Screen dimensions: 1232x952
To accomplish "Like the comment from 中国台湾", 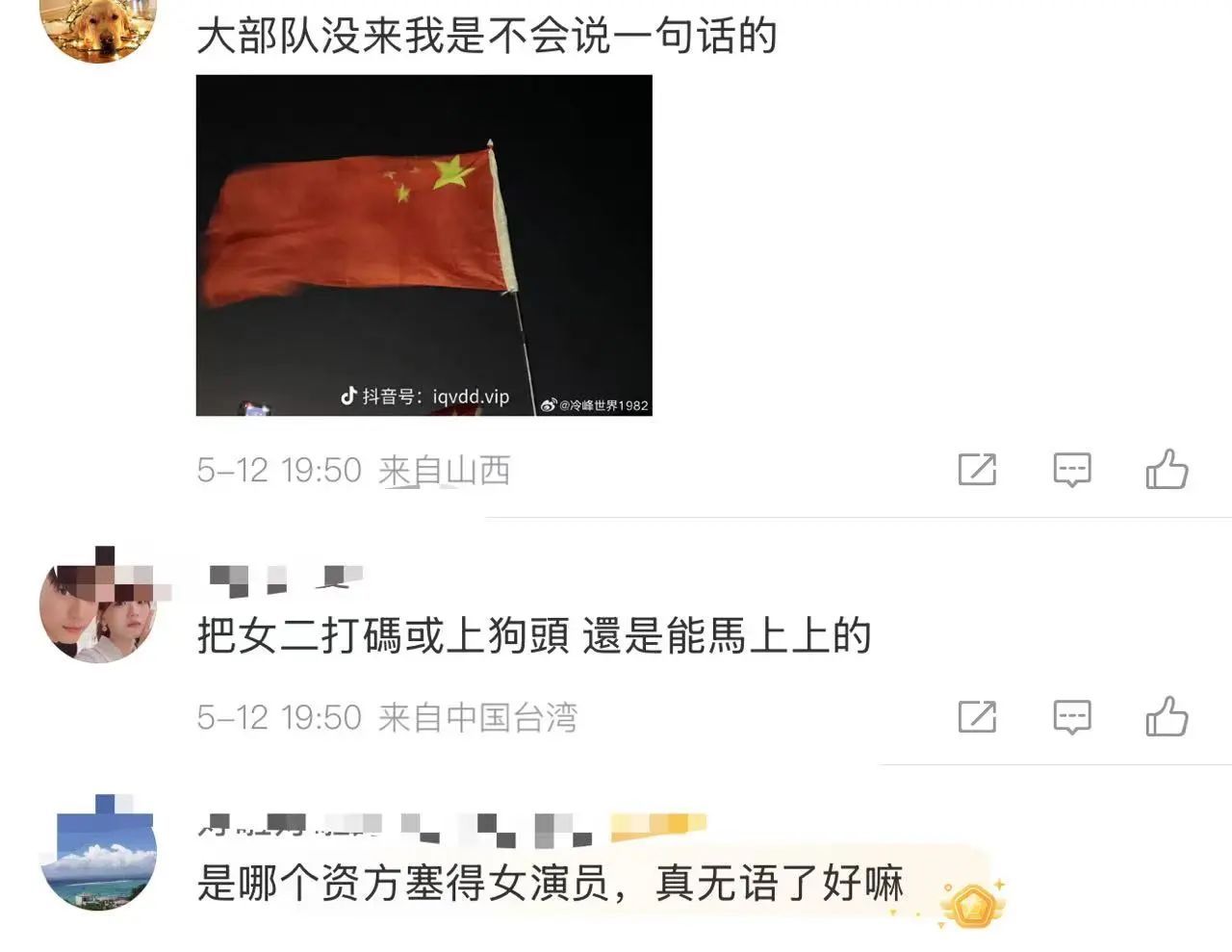I will click(1167, 717).
